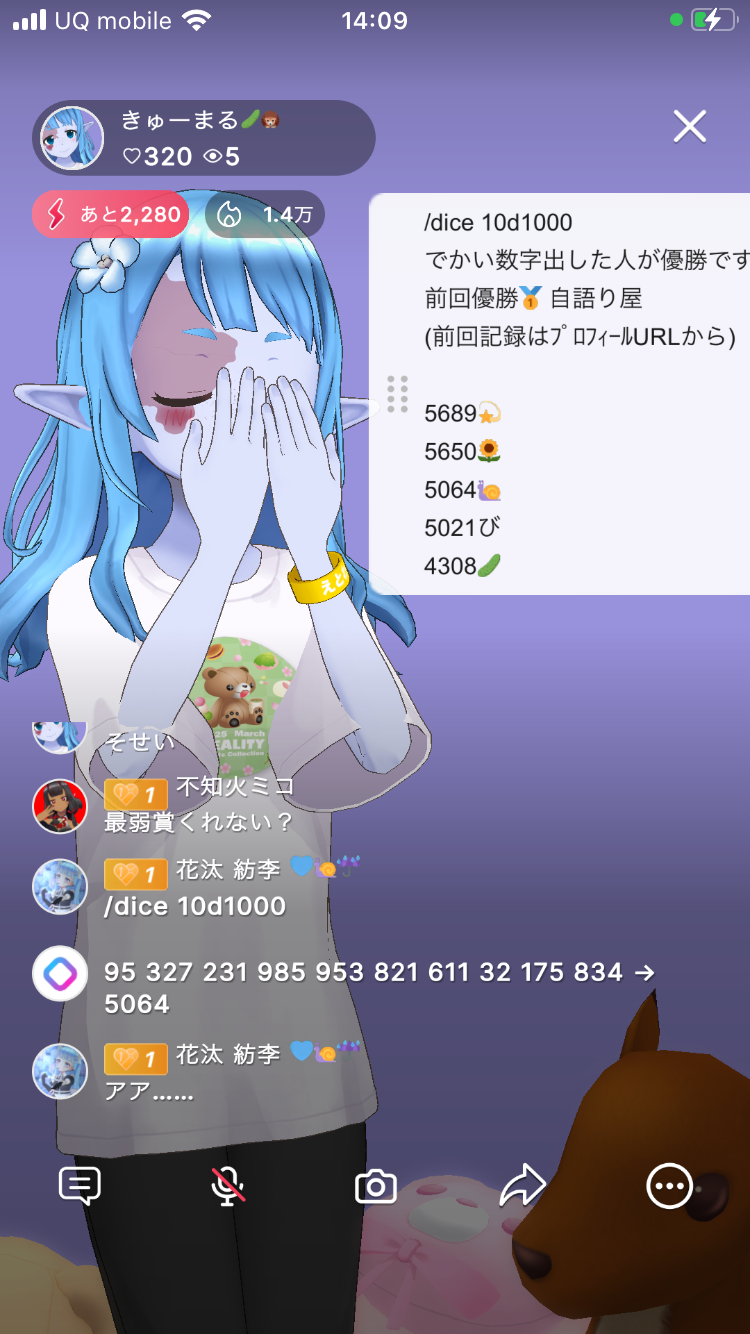Image resolution: width=750 pixels, height=1334 pixels.
Task: Share this live stream
Action: point(522,1187)
